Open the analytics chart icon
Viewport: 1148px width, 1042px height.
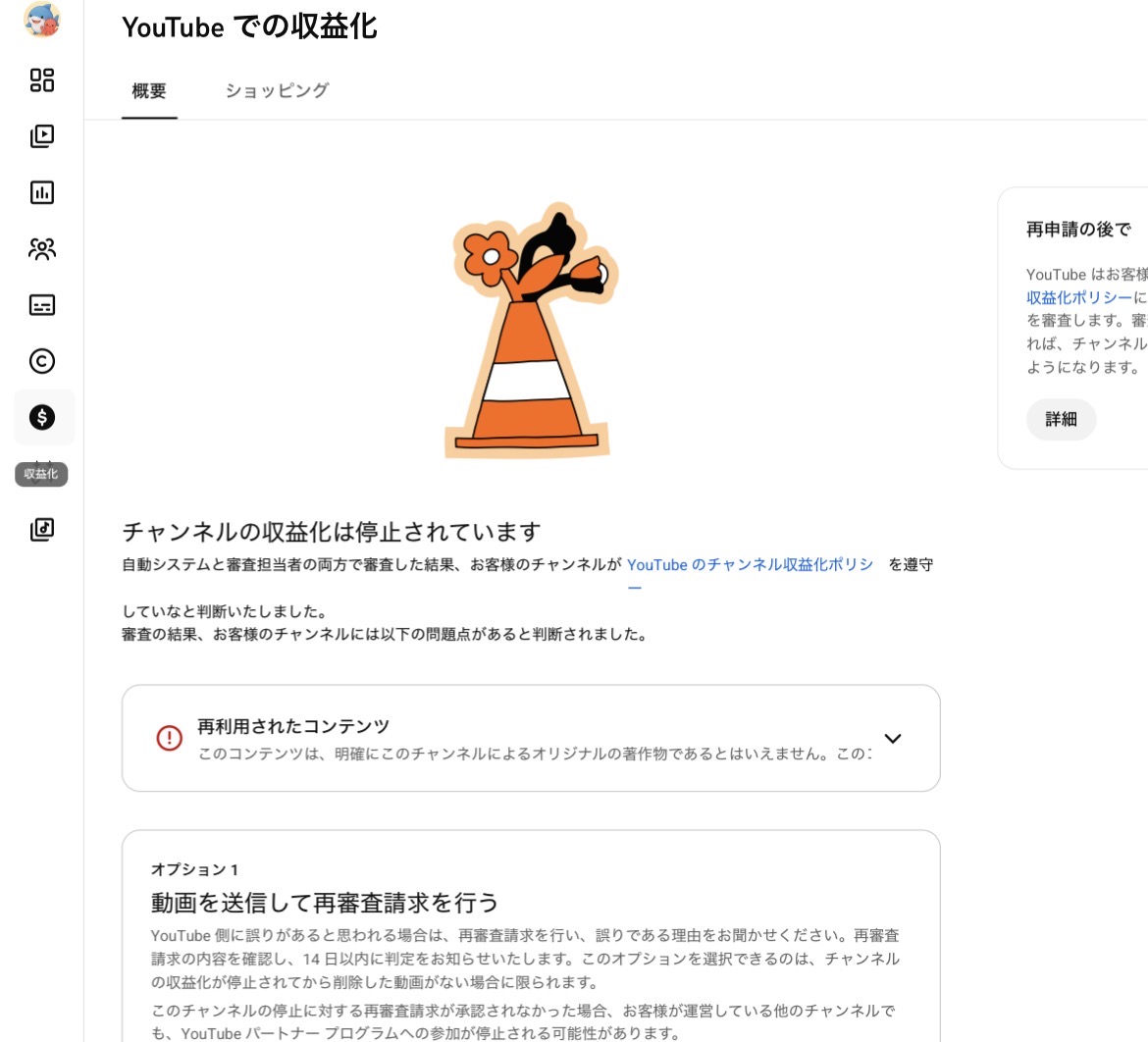tap(42, 192)
